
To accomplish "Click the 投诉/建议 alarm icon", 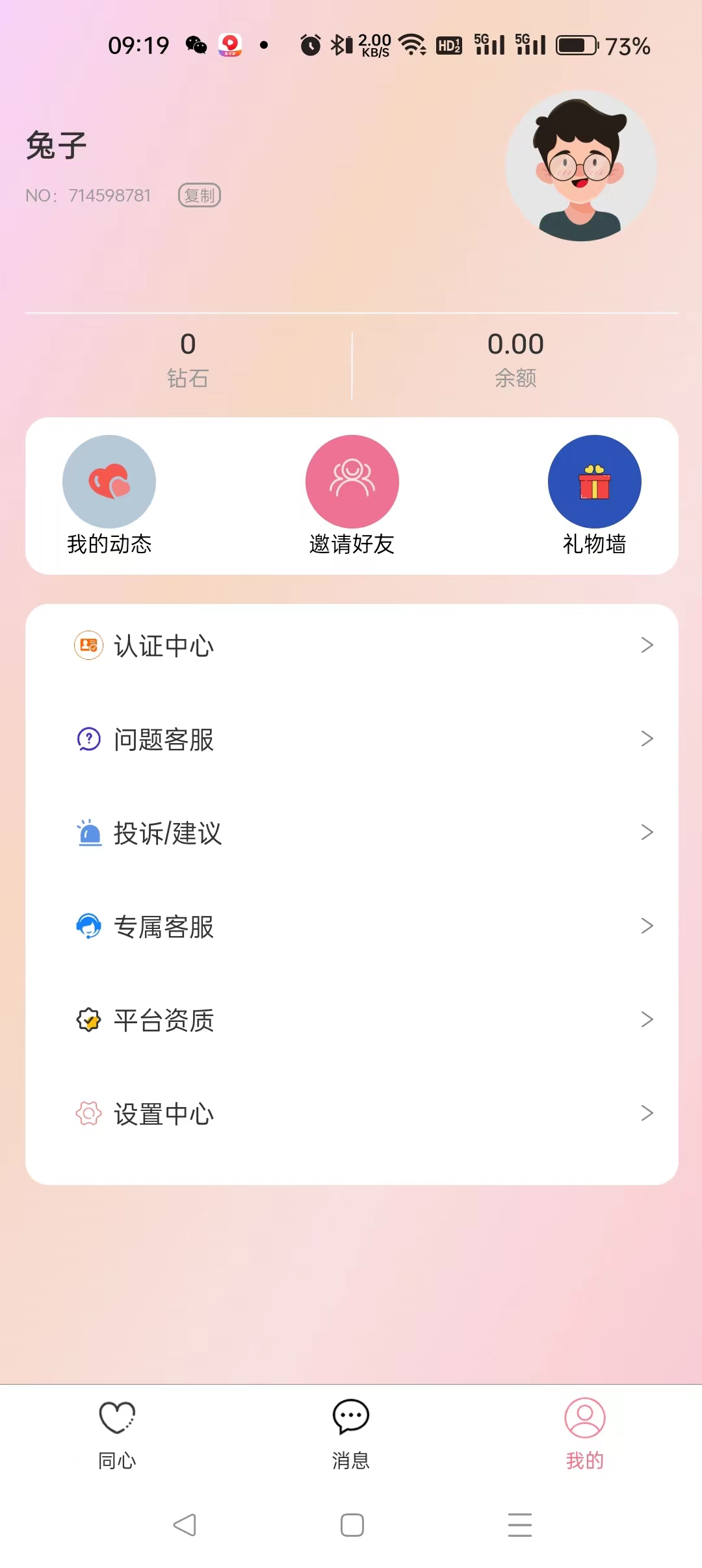I will pyautogui.click(x=88, y=833).
